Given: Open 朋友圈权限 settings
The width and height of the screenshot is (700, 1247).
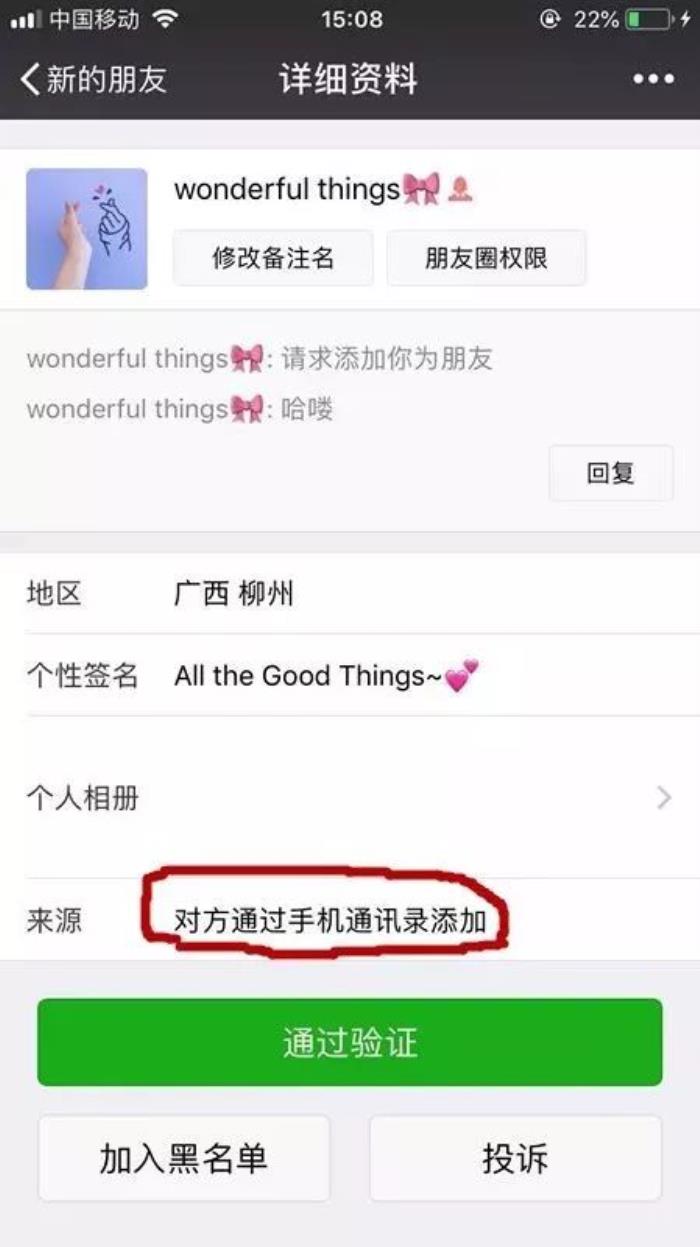Looking at the screenshot, I should pyautogui.click(x=486, y=258).
